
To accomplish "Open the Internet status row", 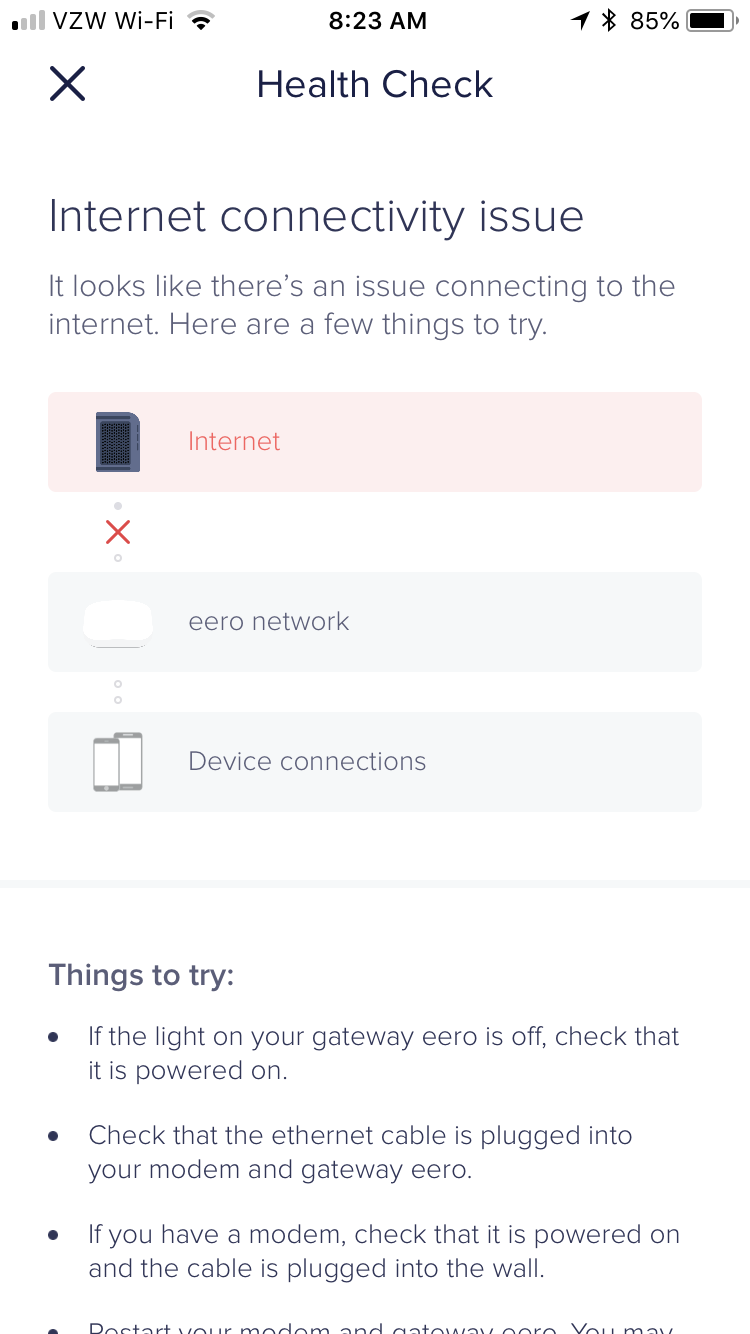I will (x=375, y=442).
